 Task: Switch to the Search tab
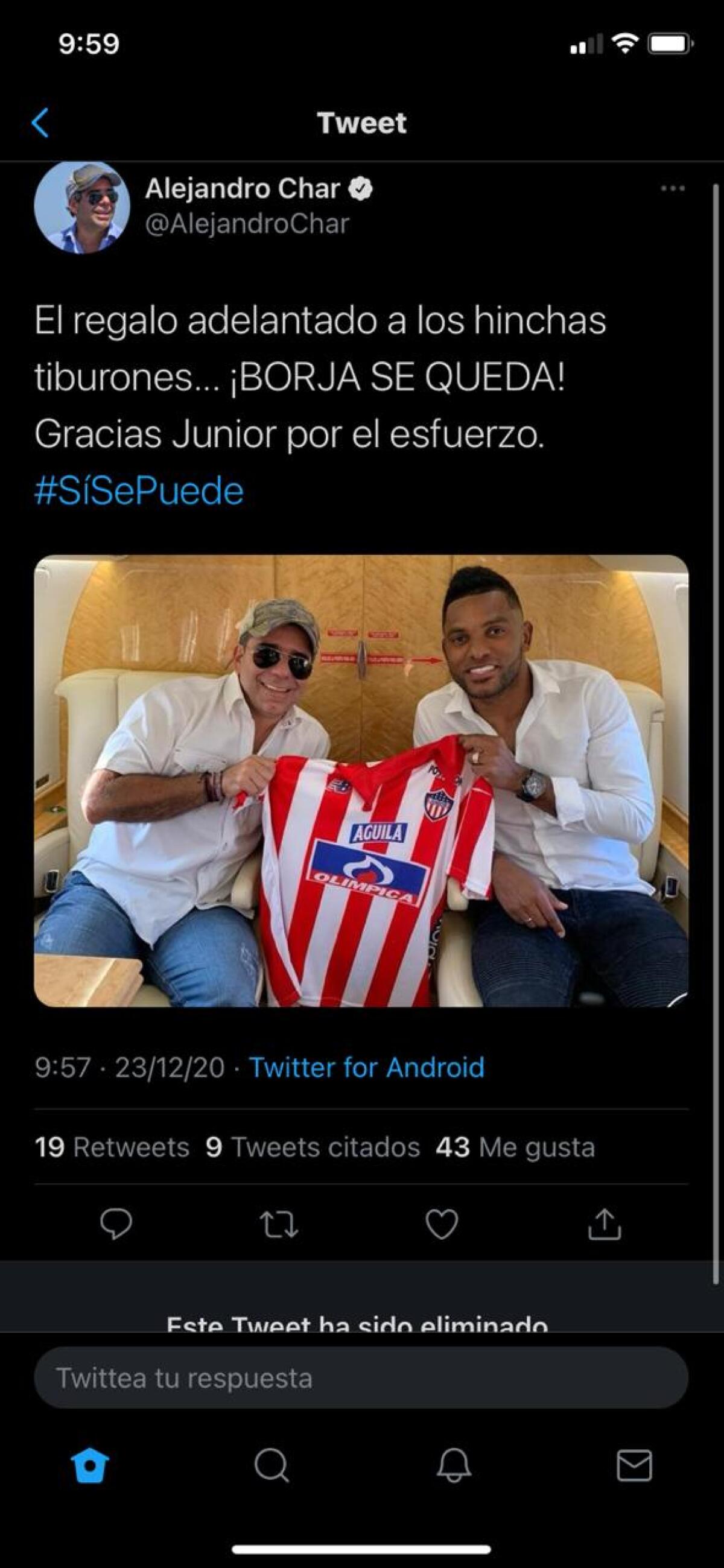(271, 1465)
